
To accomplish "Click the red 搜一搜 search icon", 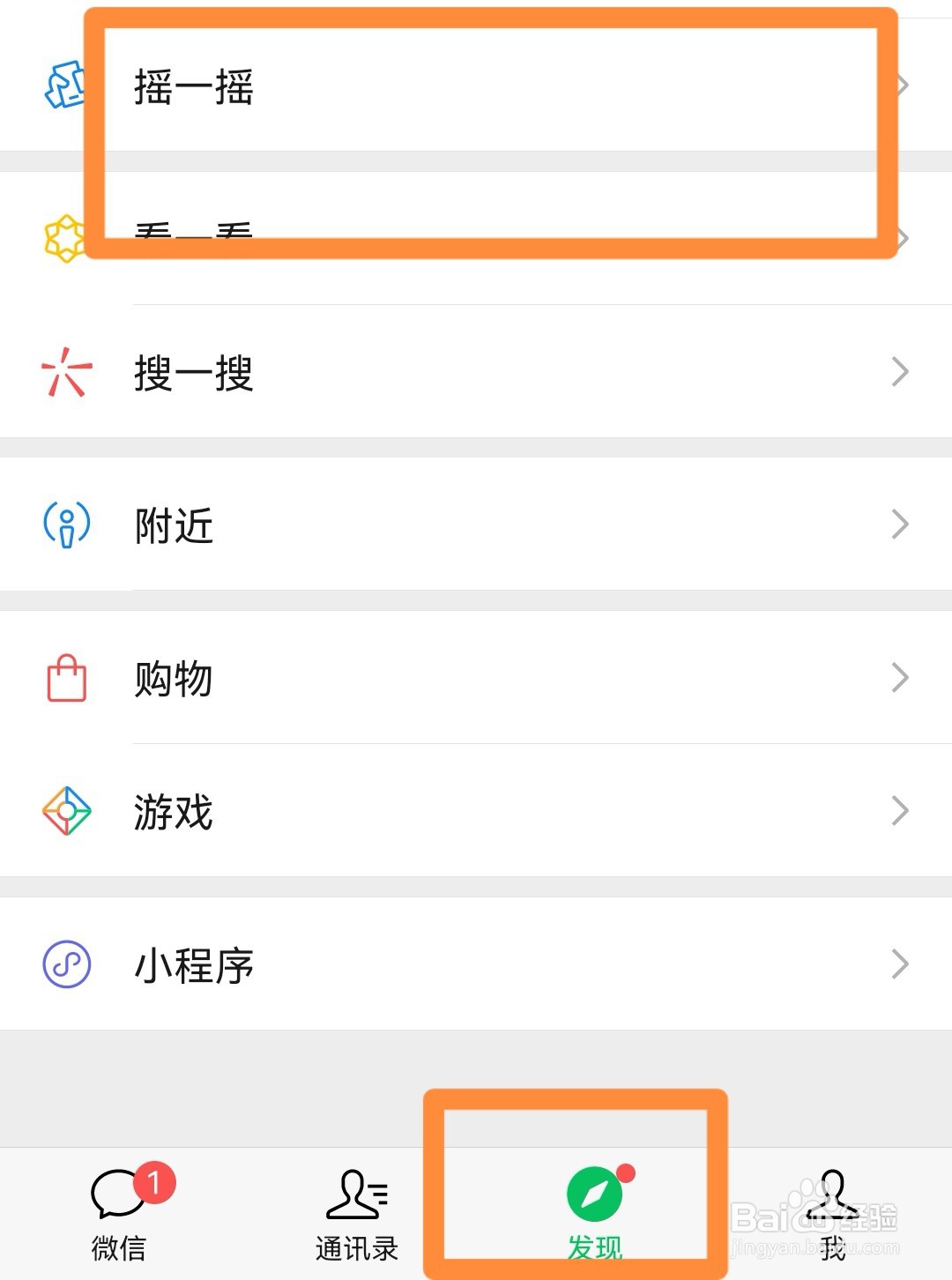I will coord(65,372).
